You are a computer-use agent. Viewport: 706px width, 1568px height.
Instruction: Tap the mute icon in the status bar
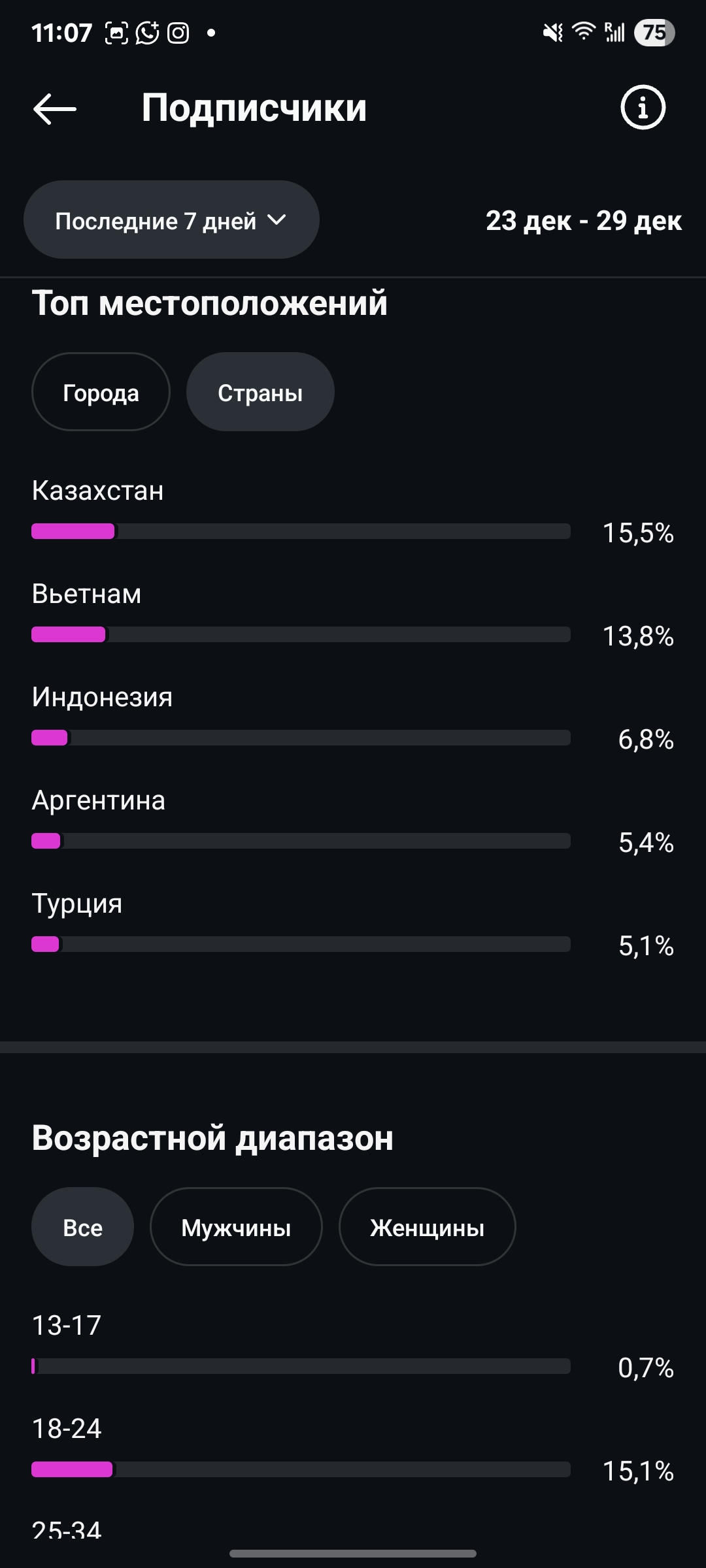point(552,30)
